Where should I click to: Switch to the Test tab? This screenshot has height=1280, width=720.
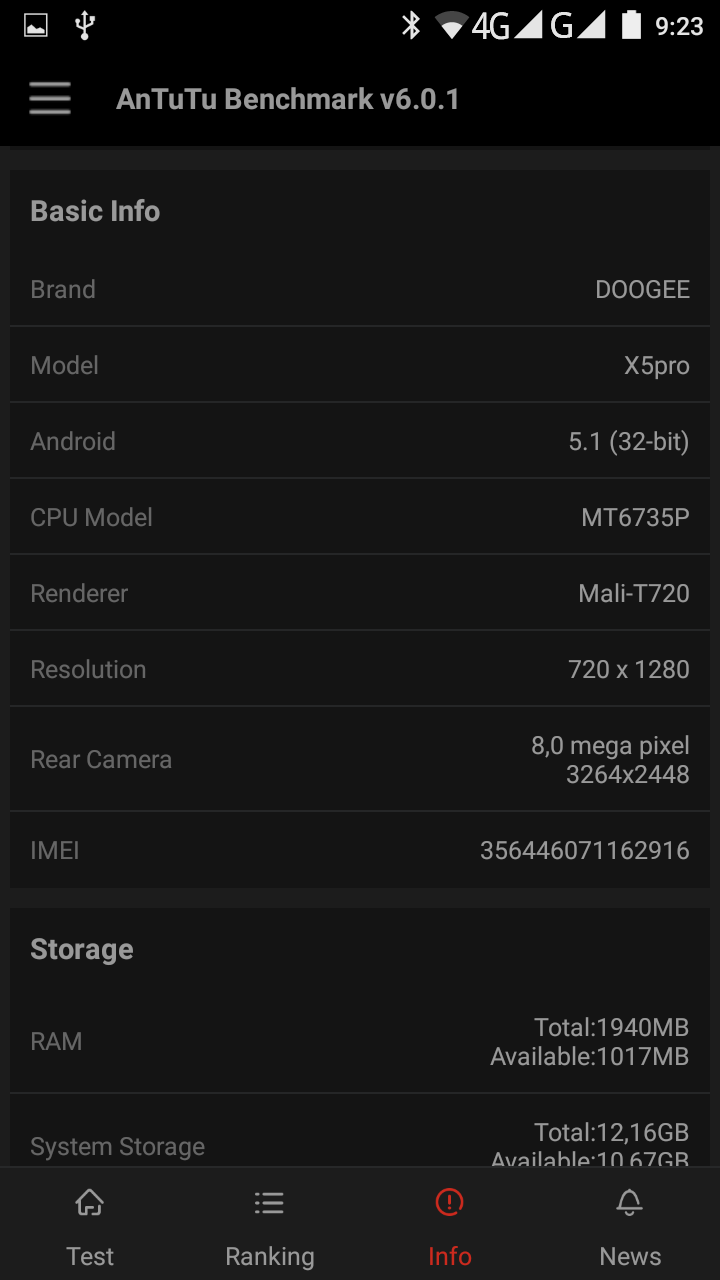(x=90, y=1226)
